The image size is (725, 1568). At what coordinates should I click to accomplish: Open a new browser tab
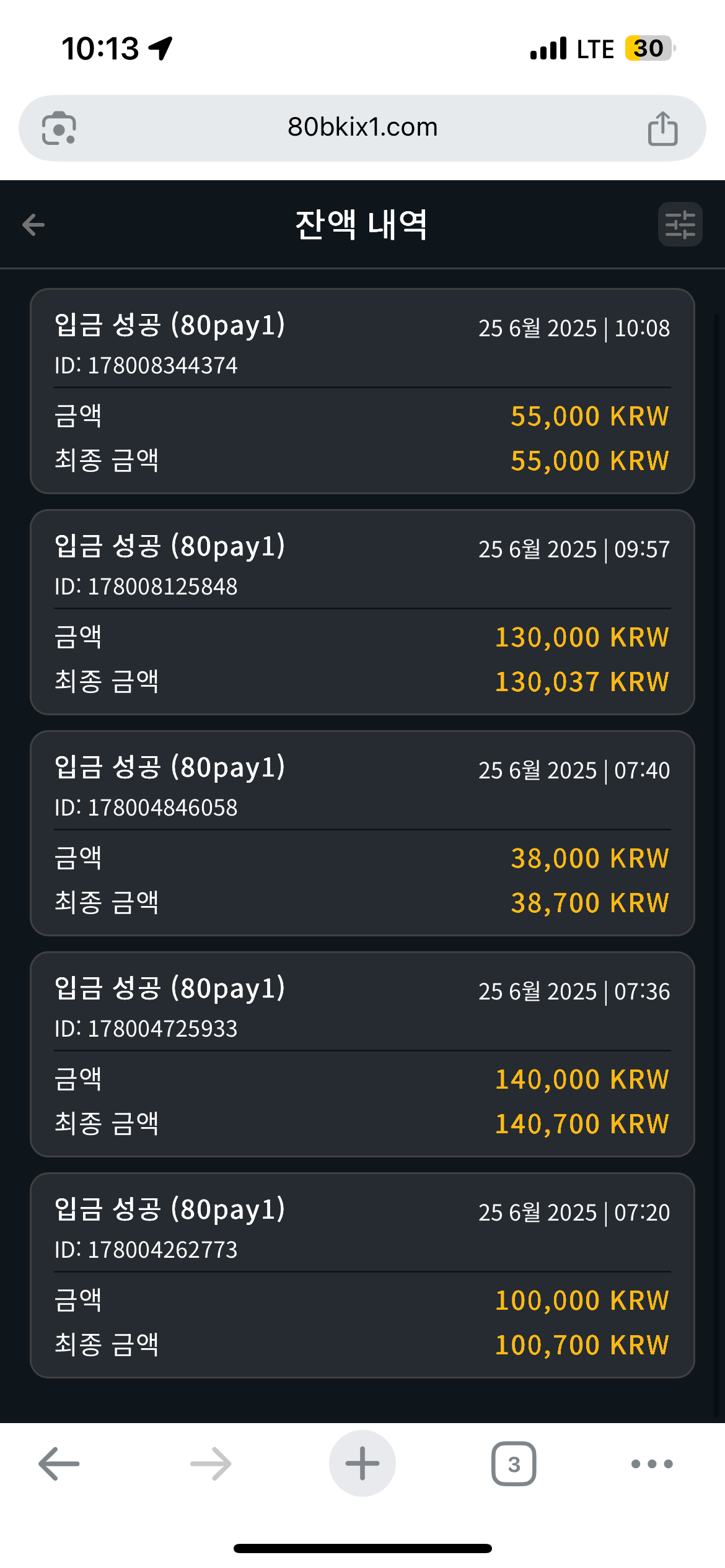(x=362, y=1463)
